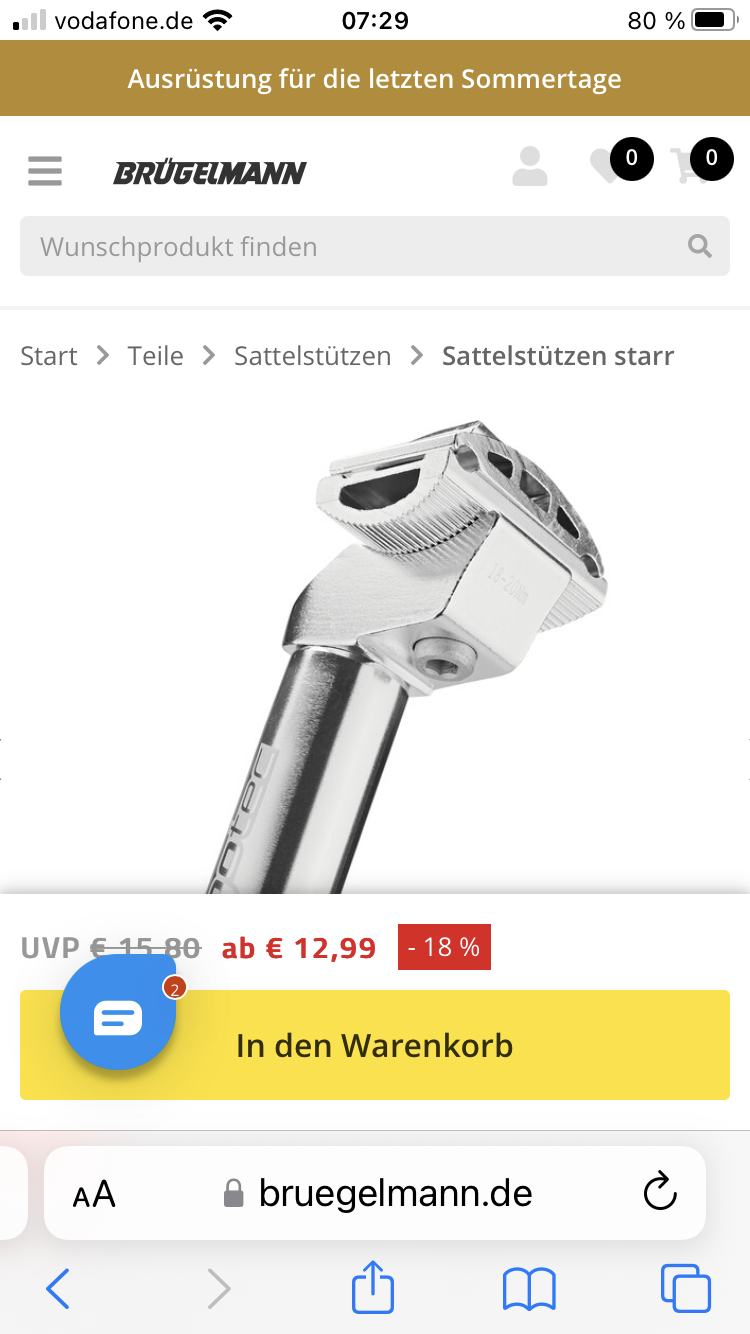Open Safari's AA reader options
The height and width of the screenshot is (1334, 750).
(95, 1193)
